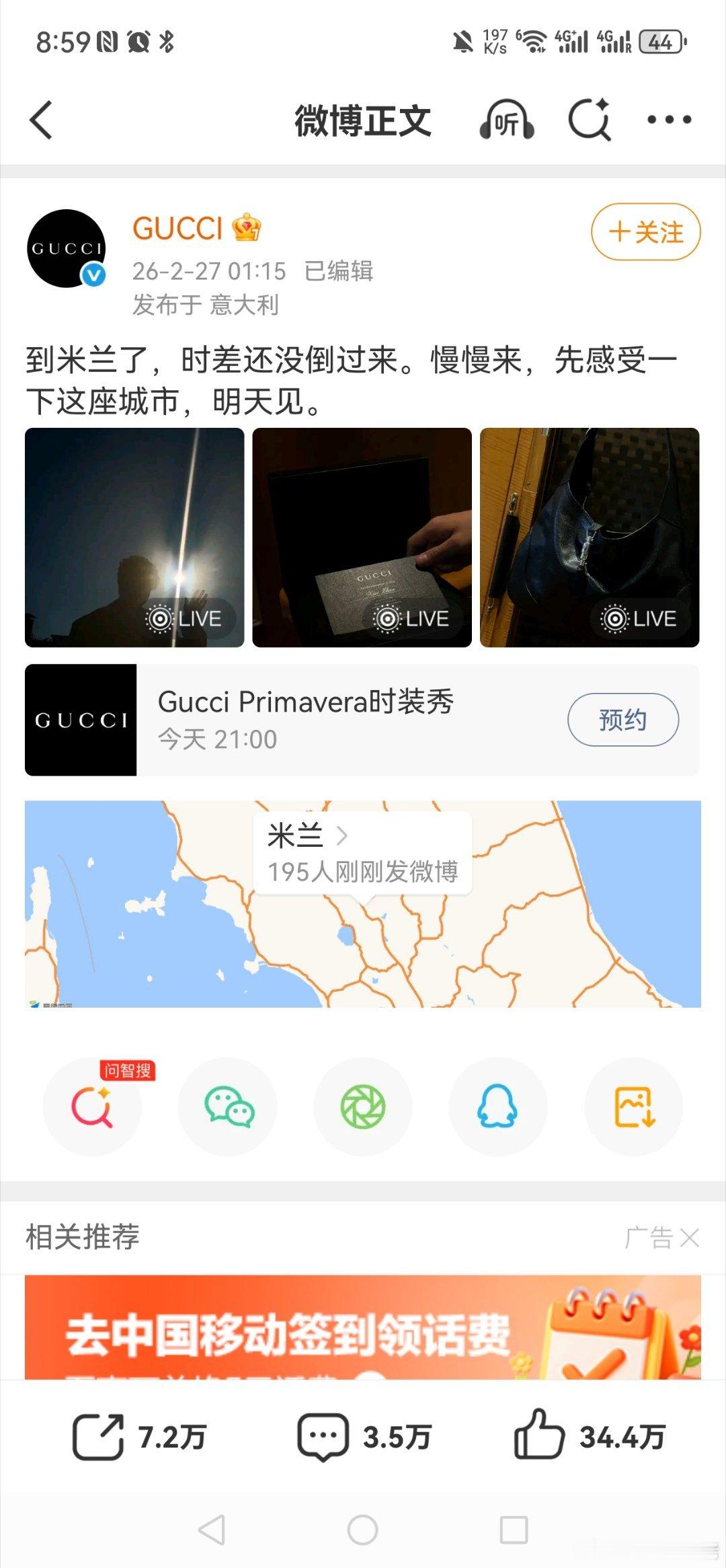
Task: Open the more options (...) menu
Action: [x=668, y=120]
